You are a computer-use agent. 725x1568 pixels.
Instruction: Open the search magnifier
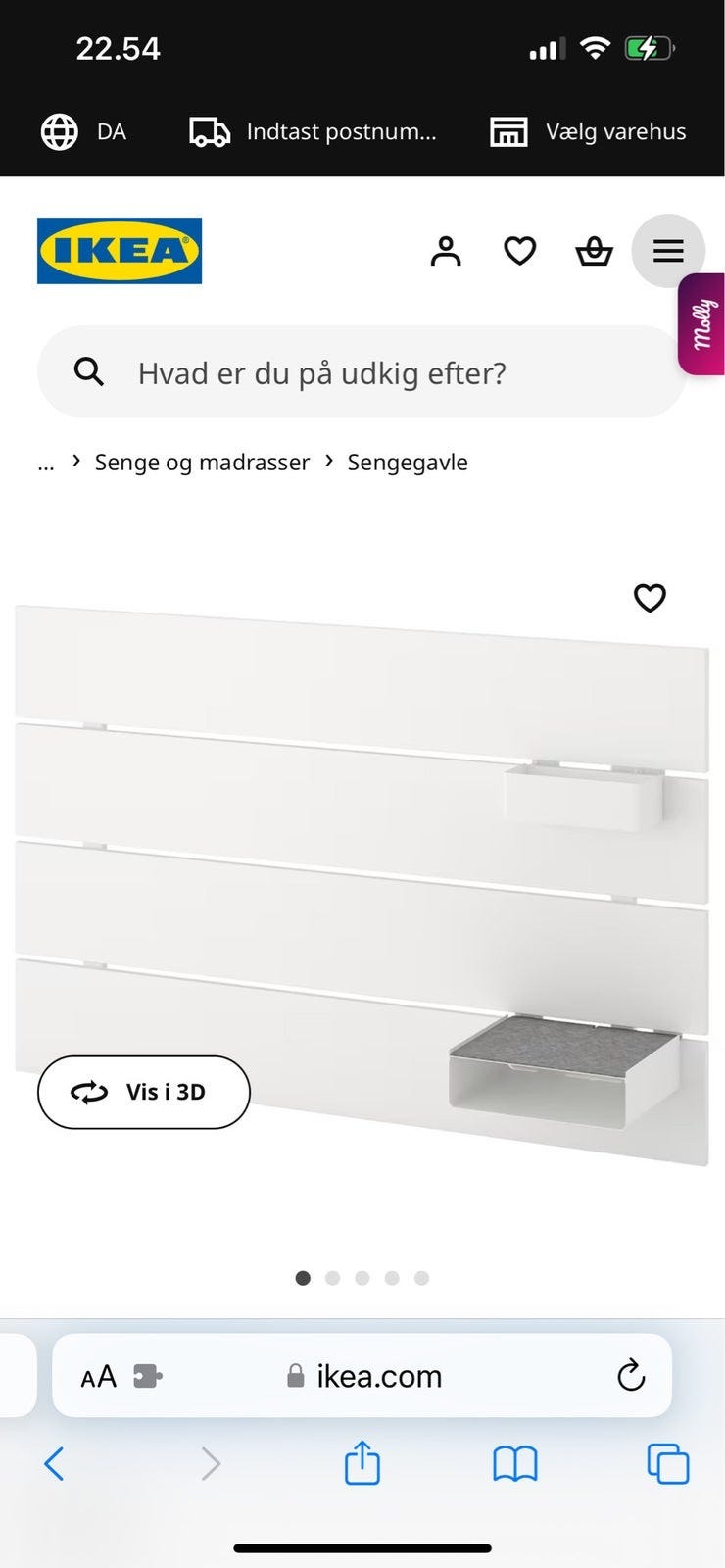tap(89, 372)
